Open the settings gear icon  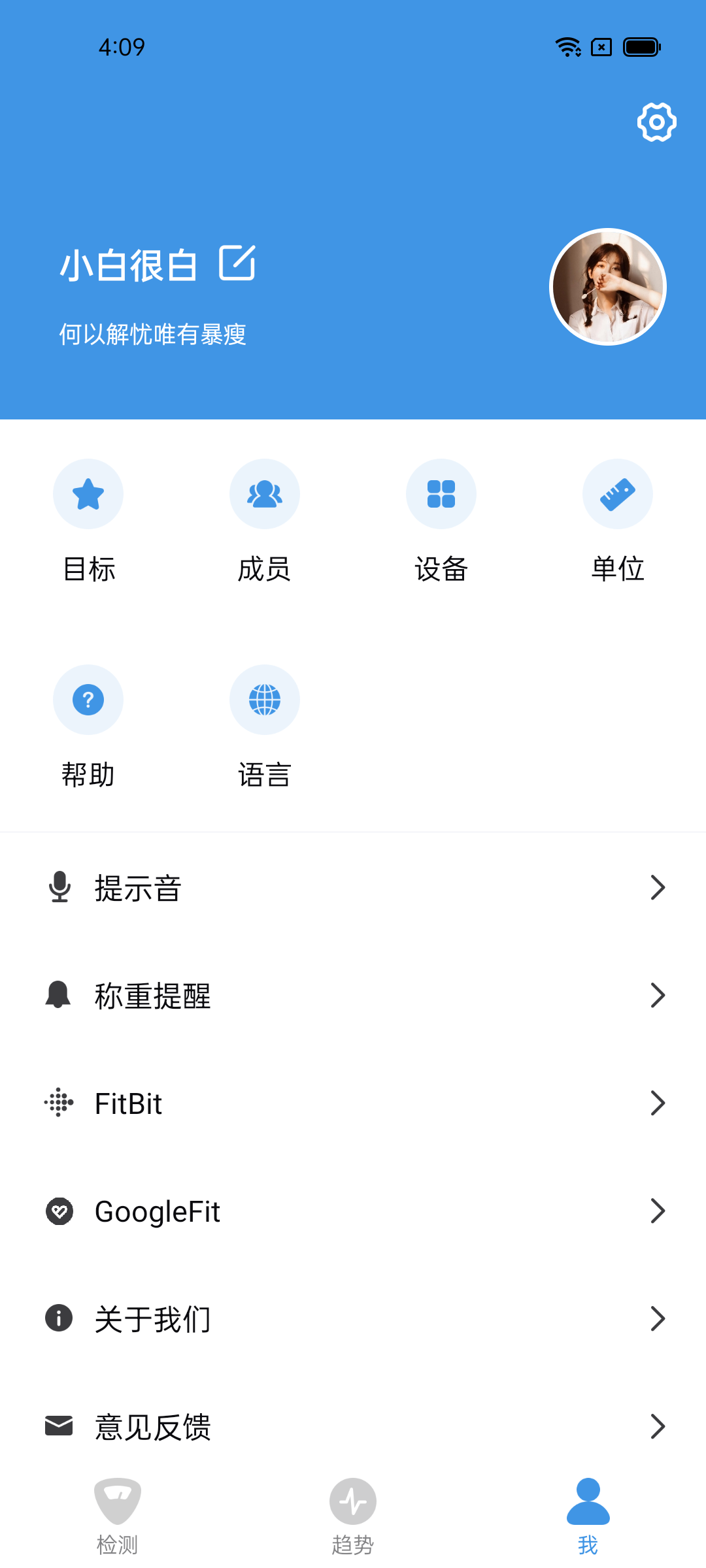click(x=656, y=122)
